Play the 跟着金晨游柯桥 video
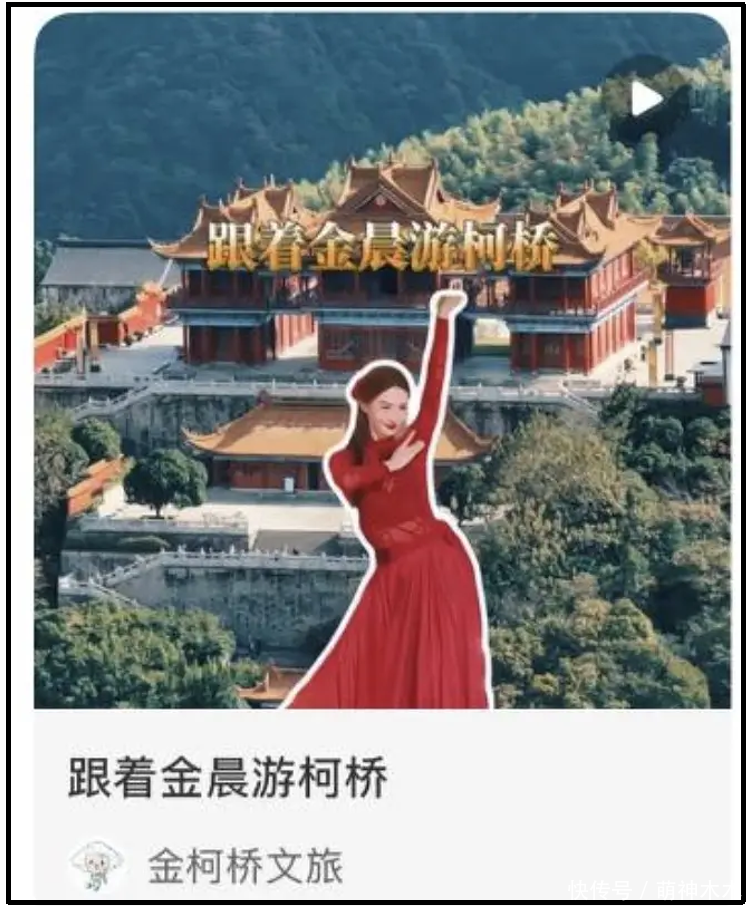749x906 pixels. 646,98
